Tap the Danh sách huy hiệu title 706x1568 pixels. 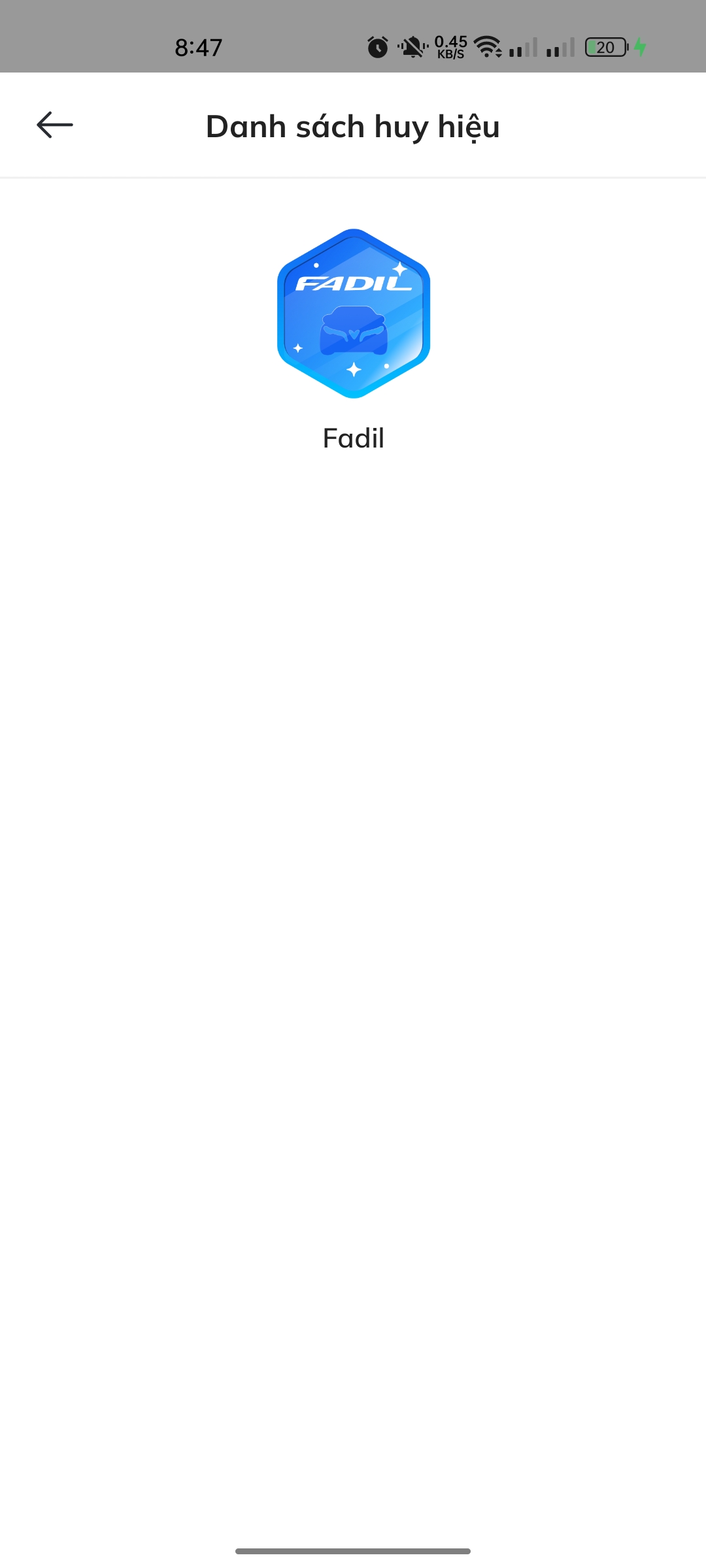[353, 126]
